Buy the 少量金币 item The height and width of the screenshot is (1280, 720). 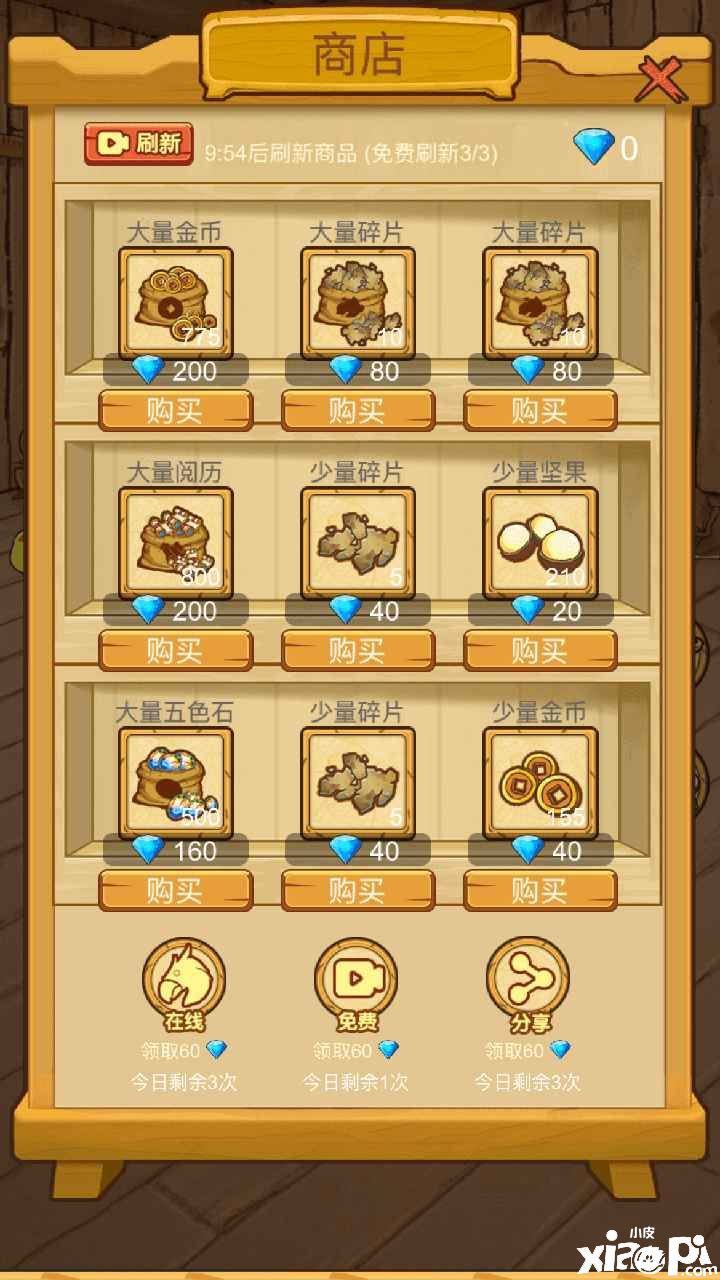coord(540,890)
